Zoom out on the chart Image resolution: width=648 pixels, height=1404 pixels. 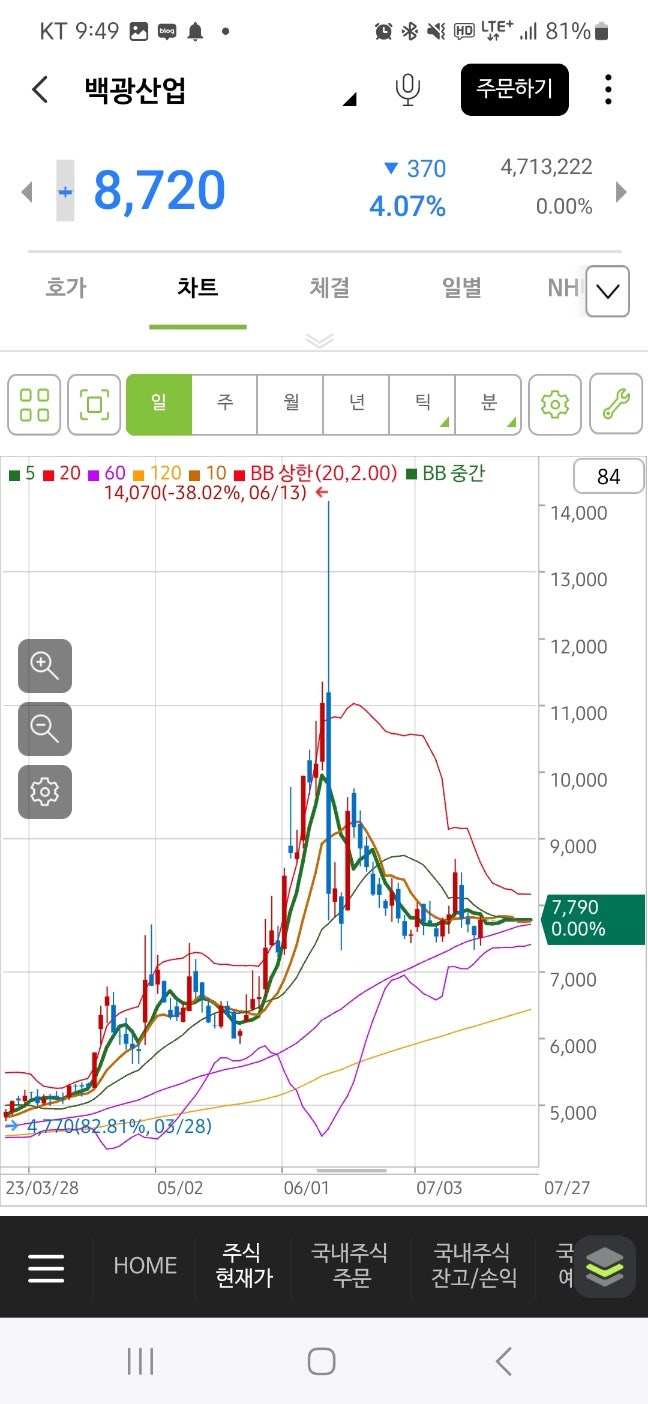pos(45,728)
